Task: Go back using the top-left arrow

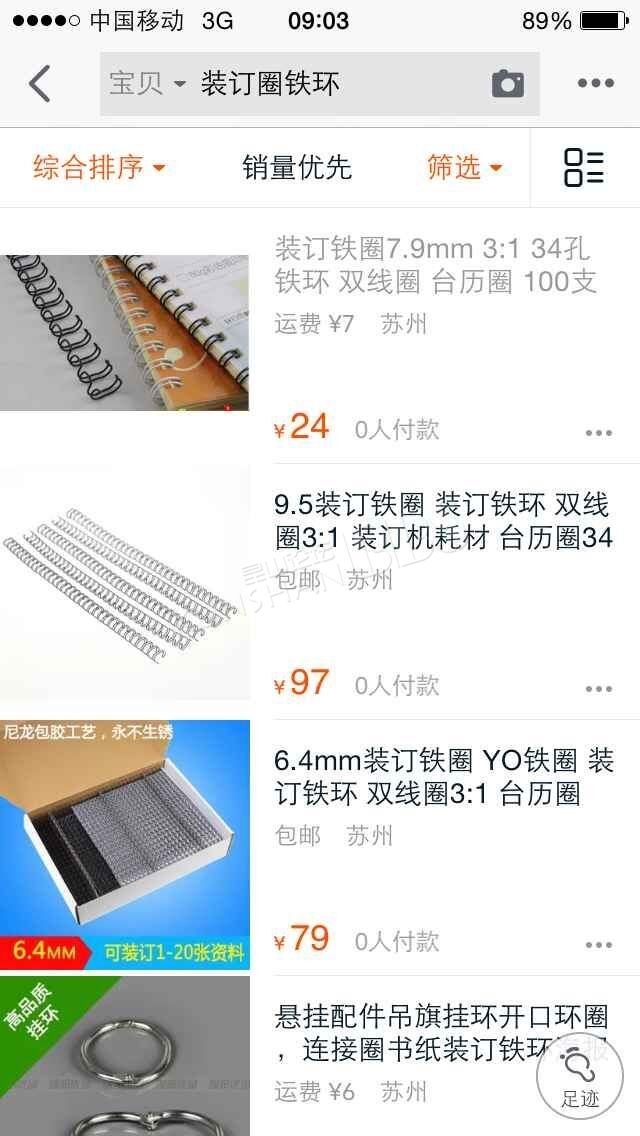Action: [x=40, y=83]
